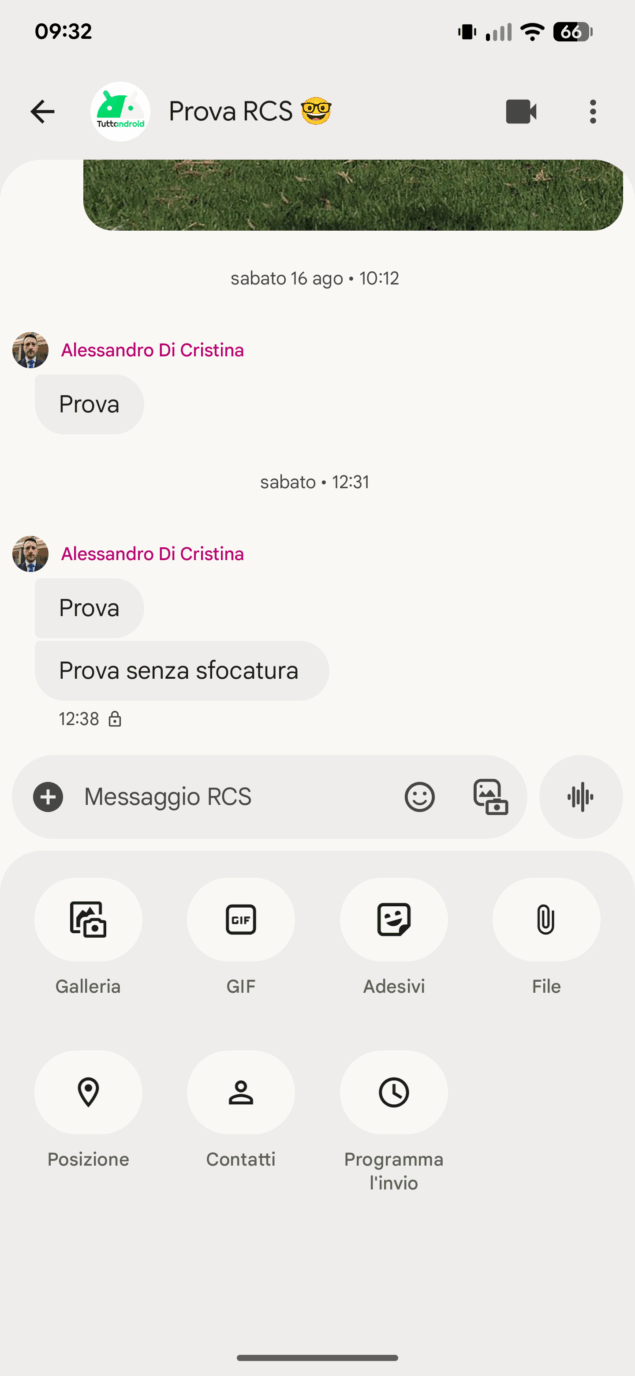Open the emoji picker
635x1376 pixels.
(x=419, y=797)
